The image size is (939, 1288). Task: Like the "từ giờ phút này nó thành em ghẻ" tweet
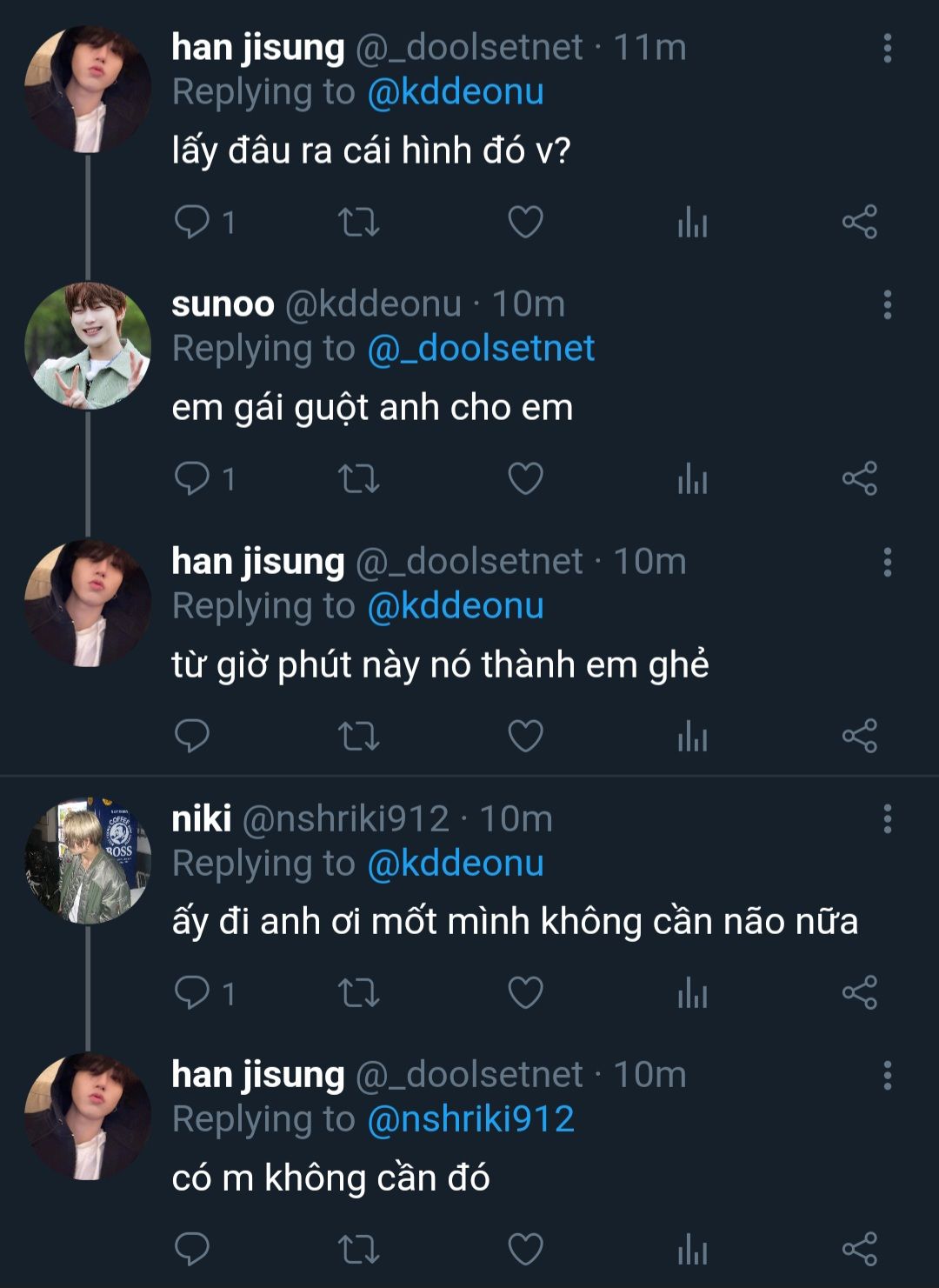coord(525,736)
